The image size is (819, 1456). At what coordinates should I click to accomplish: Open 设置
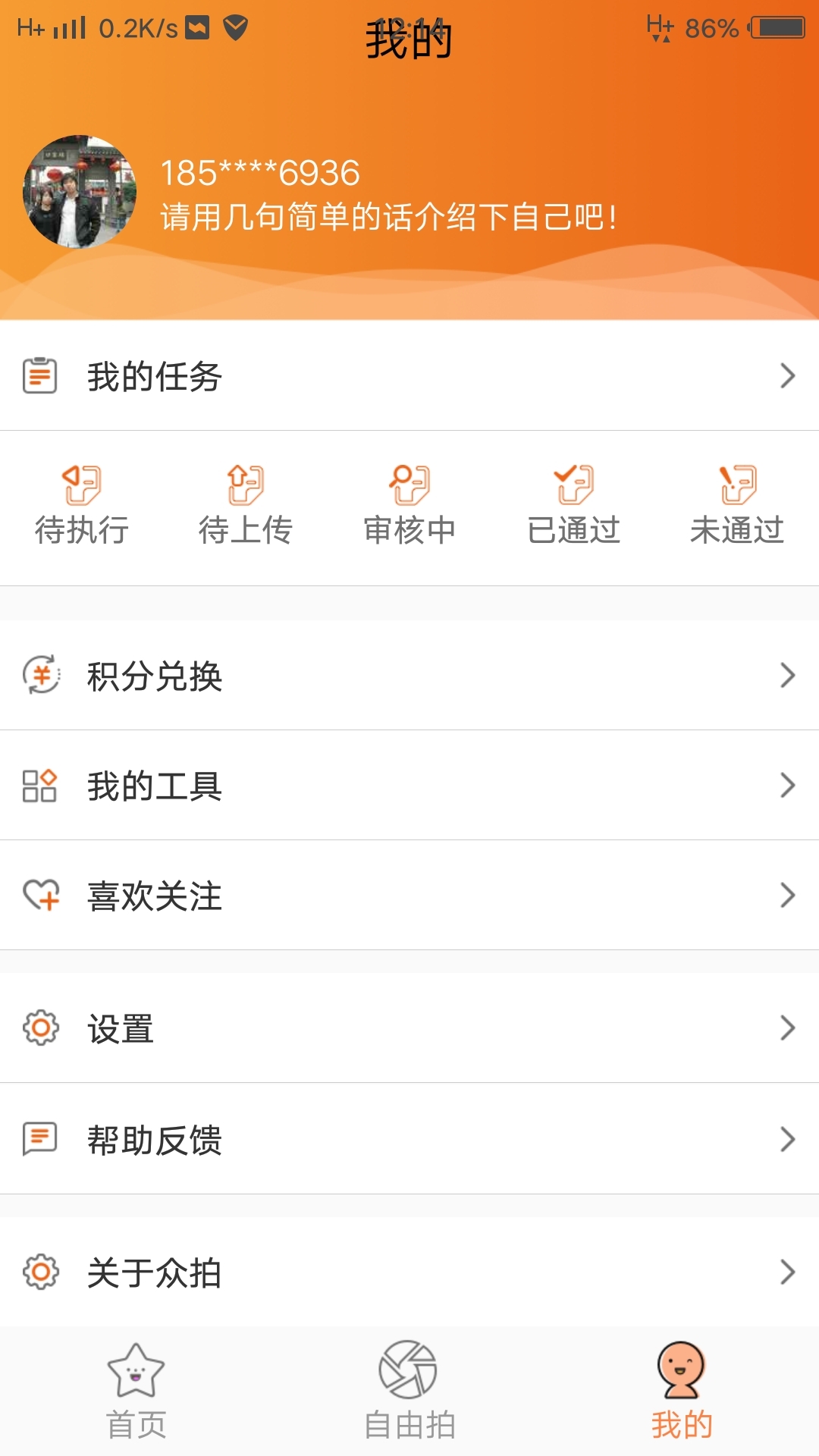(409, 1028)
